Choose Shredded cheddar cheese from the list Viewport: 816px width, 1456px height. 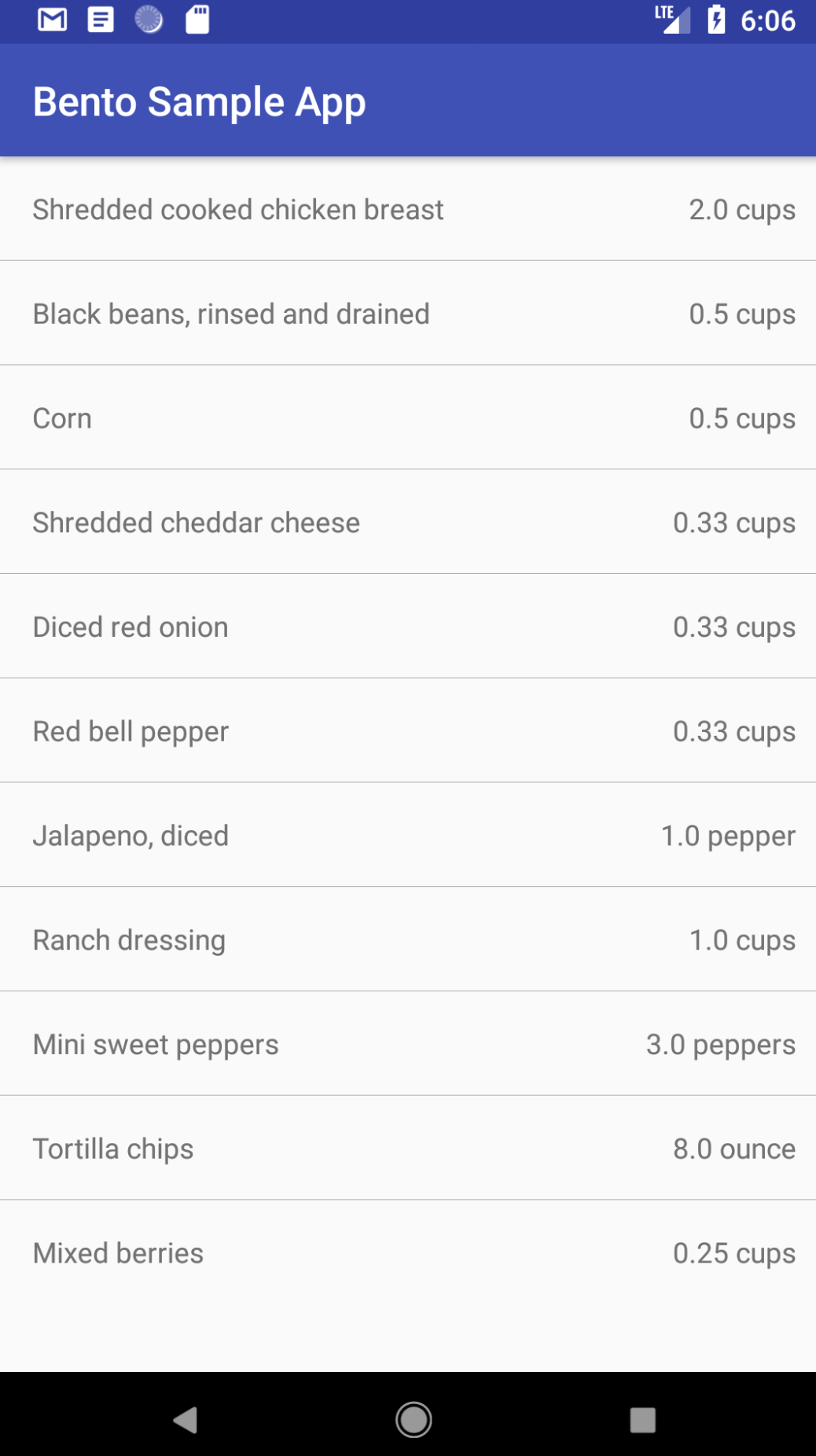pyautogui.click(x=408, y=523)
